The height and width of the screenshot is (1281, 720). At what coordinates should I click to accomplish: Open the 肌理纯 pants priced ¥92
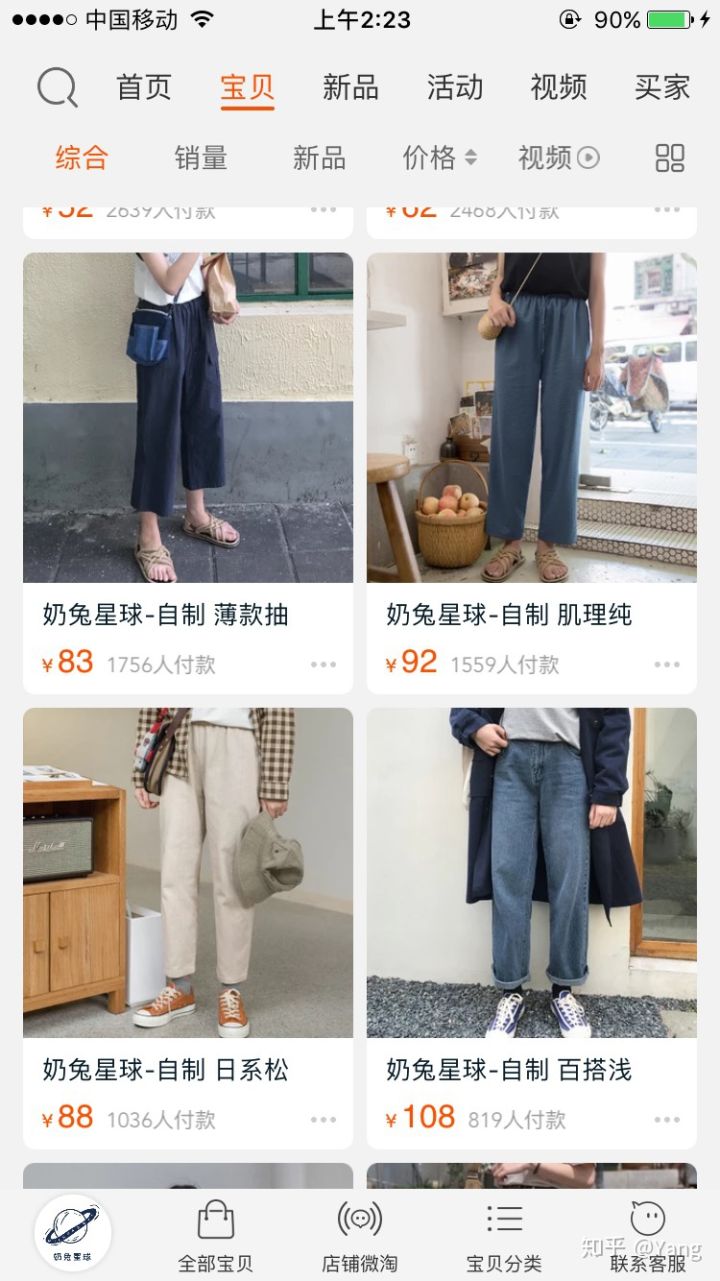531,418
